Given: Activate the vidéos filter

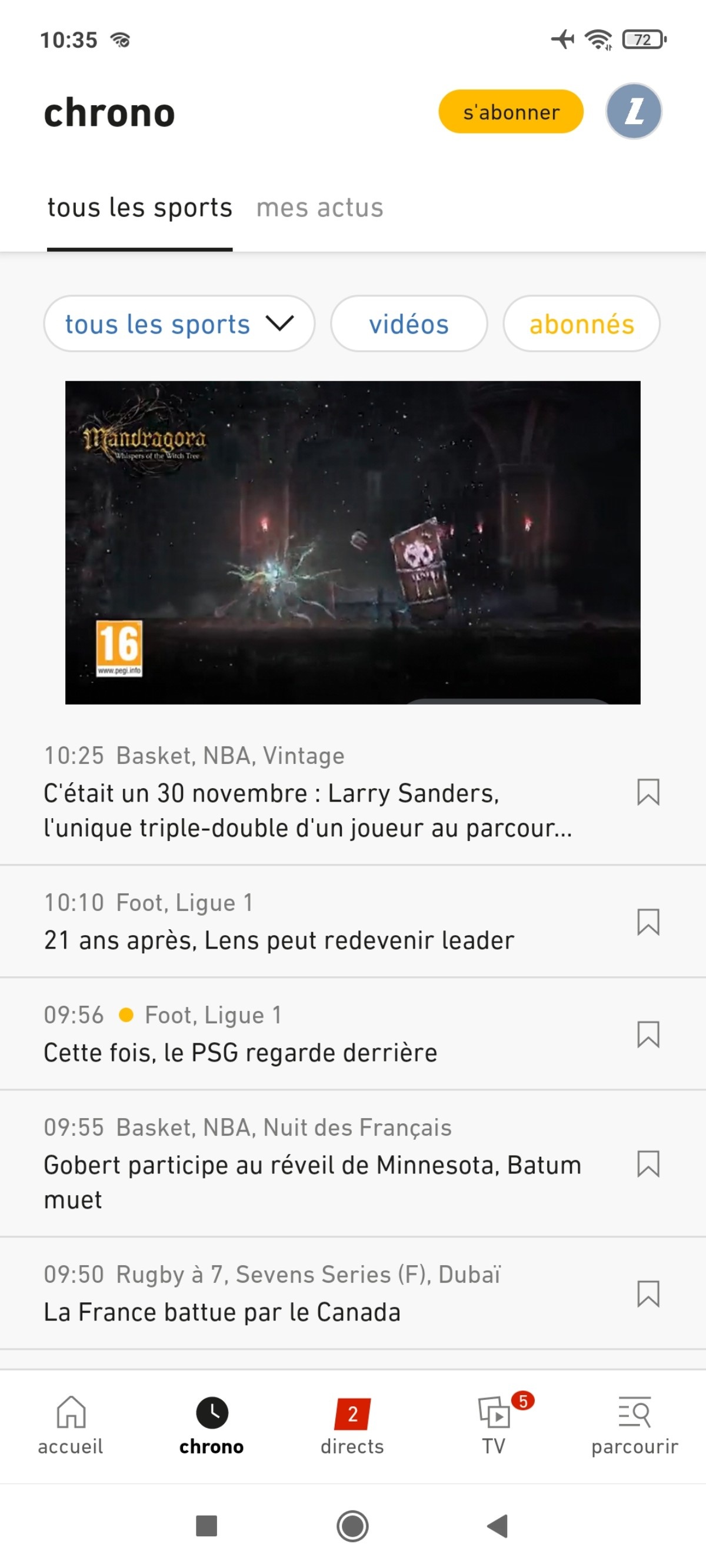Looking at the screenshot, I should (408, 324).
